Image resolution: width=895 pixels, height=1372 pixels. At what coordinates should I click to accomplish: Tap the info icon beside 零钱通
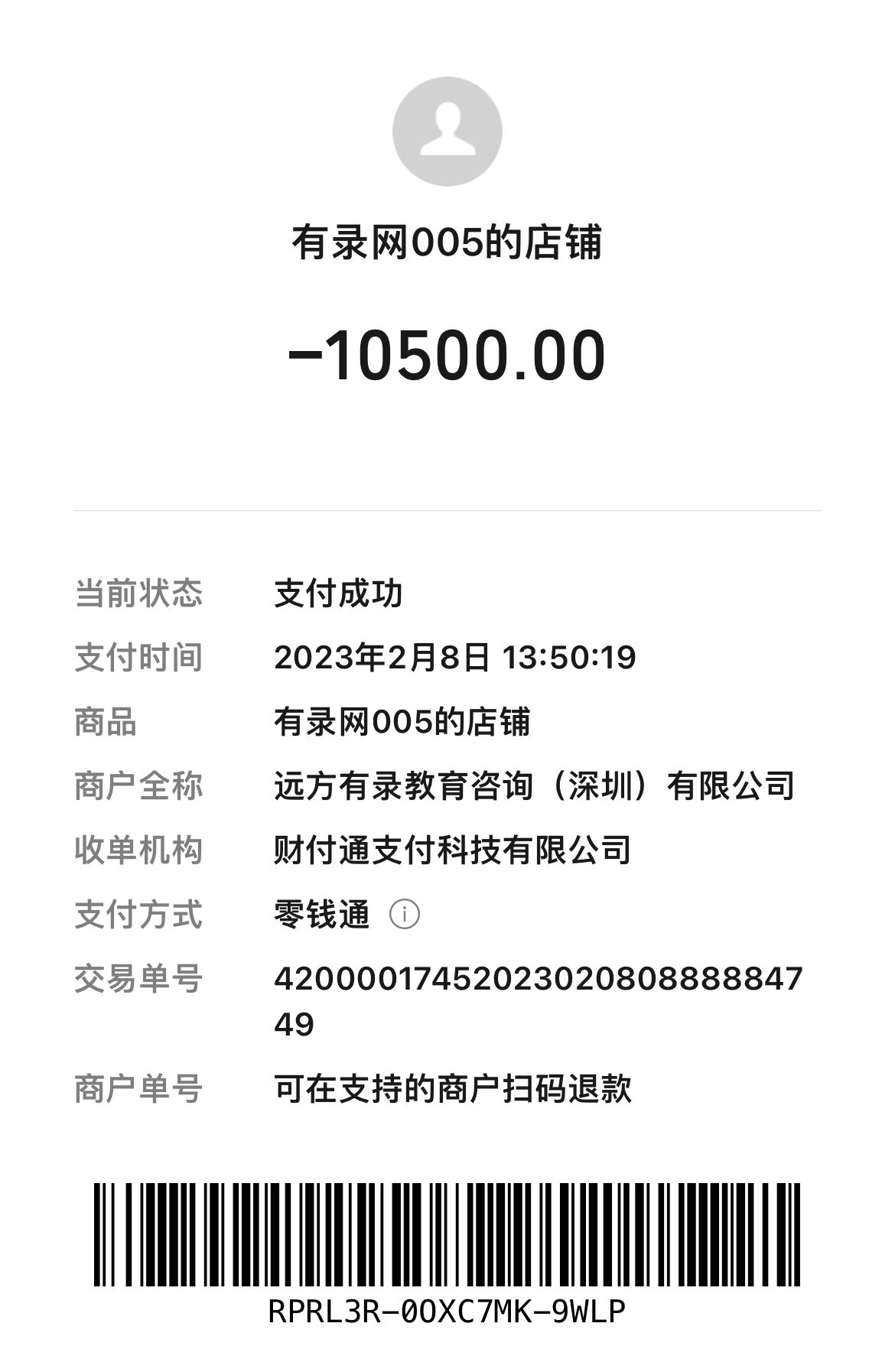point(404,914)
